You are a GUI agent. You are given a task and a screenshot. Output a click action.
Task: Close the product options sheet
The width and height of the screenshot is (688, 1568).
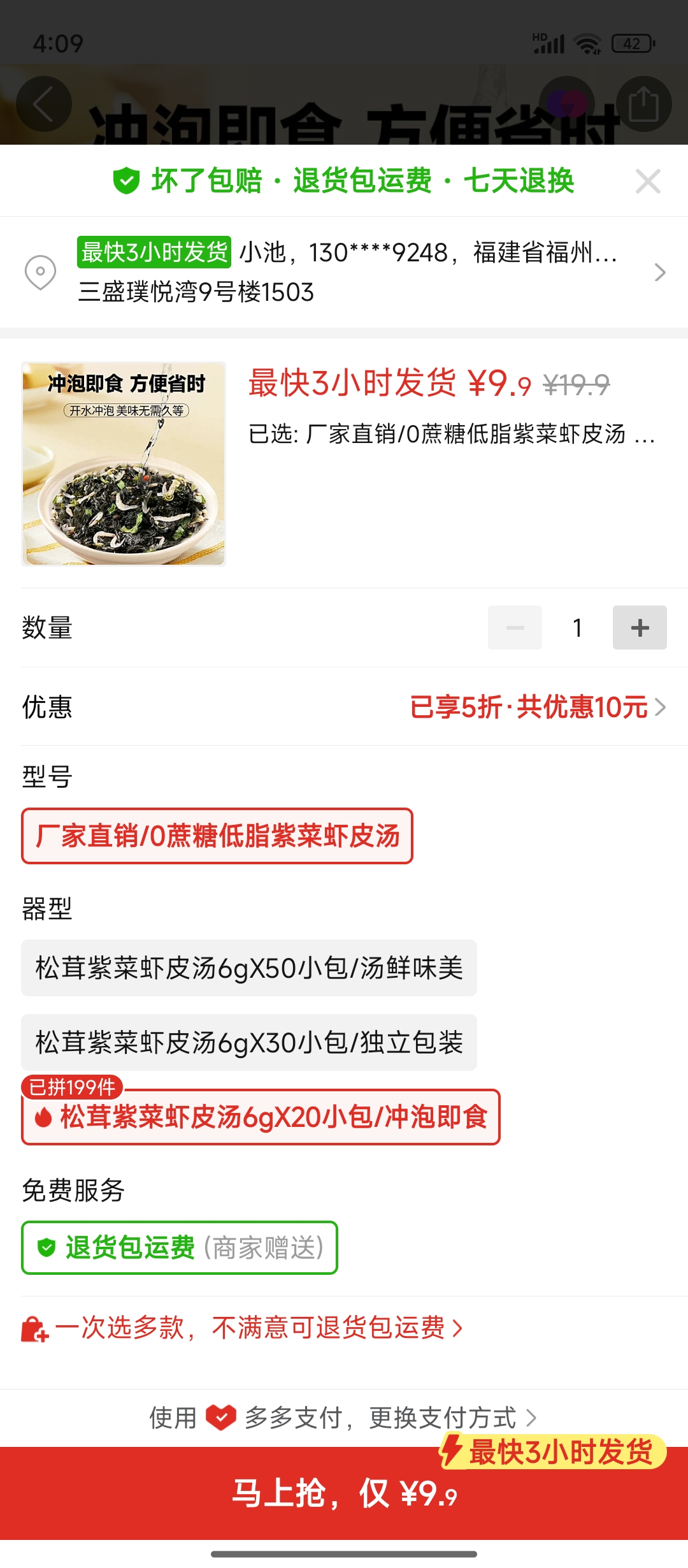click(648, 182)
